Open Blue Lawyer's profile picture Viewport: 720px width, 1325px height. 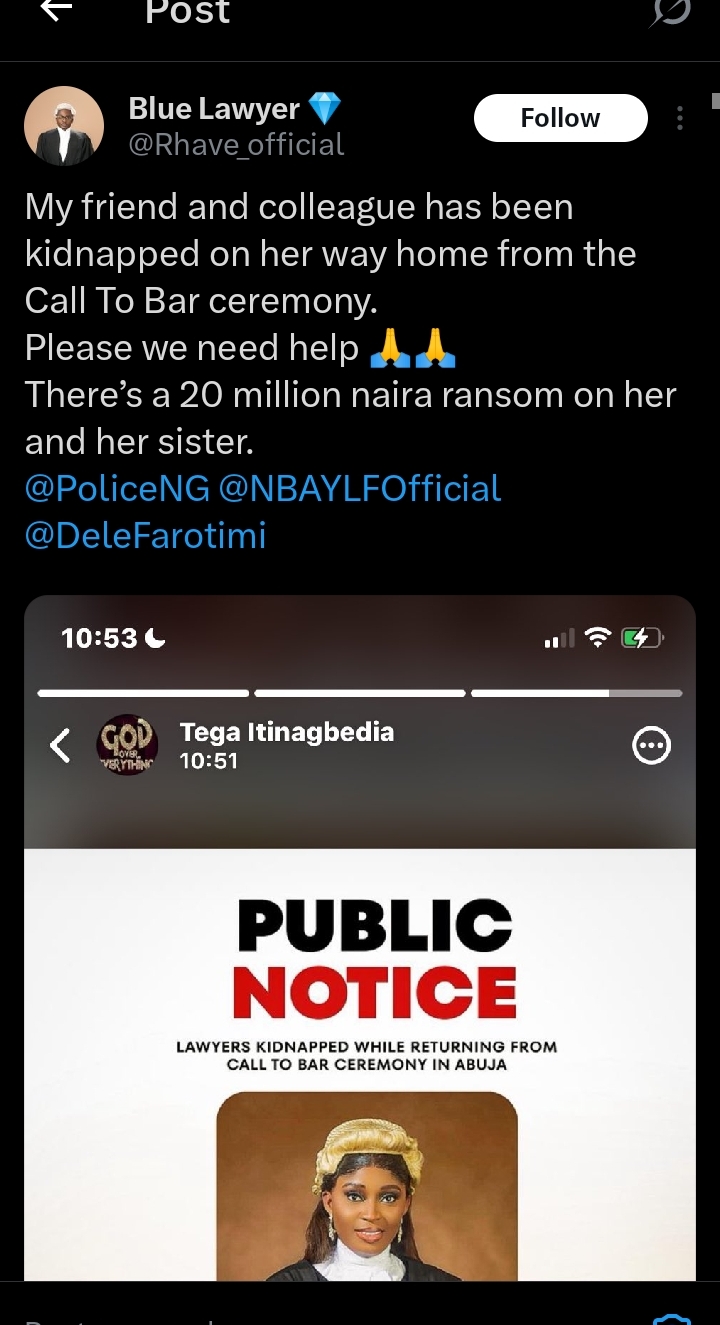[x=64, y=126]
